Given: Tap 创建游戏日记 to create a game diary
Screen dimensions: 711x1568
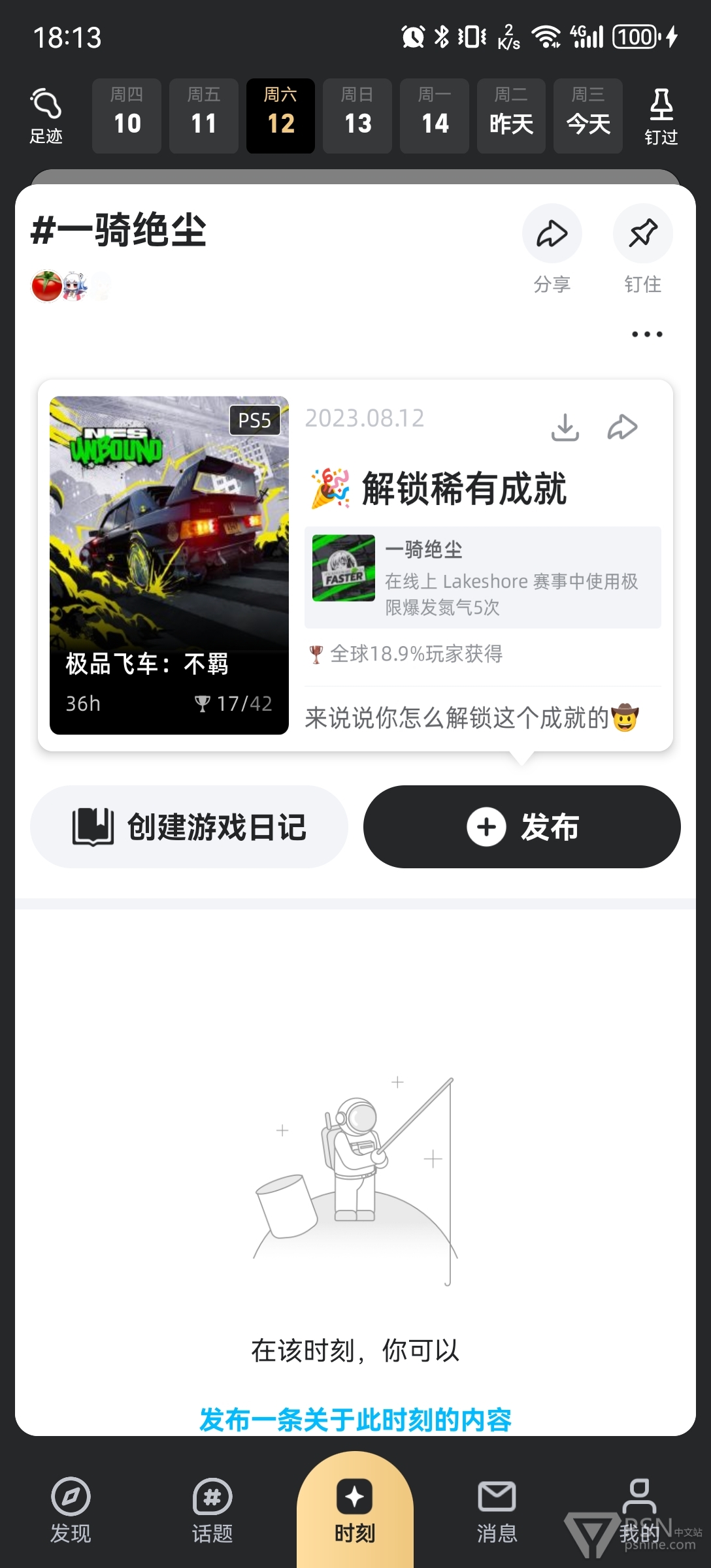Looking at the screenshot, I should (x=189, y=826).
